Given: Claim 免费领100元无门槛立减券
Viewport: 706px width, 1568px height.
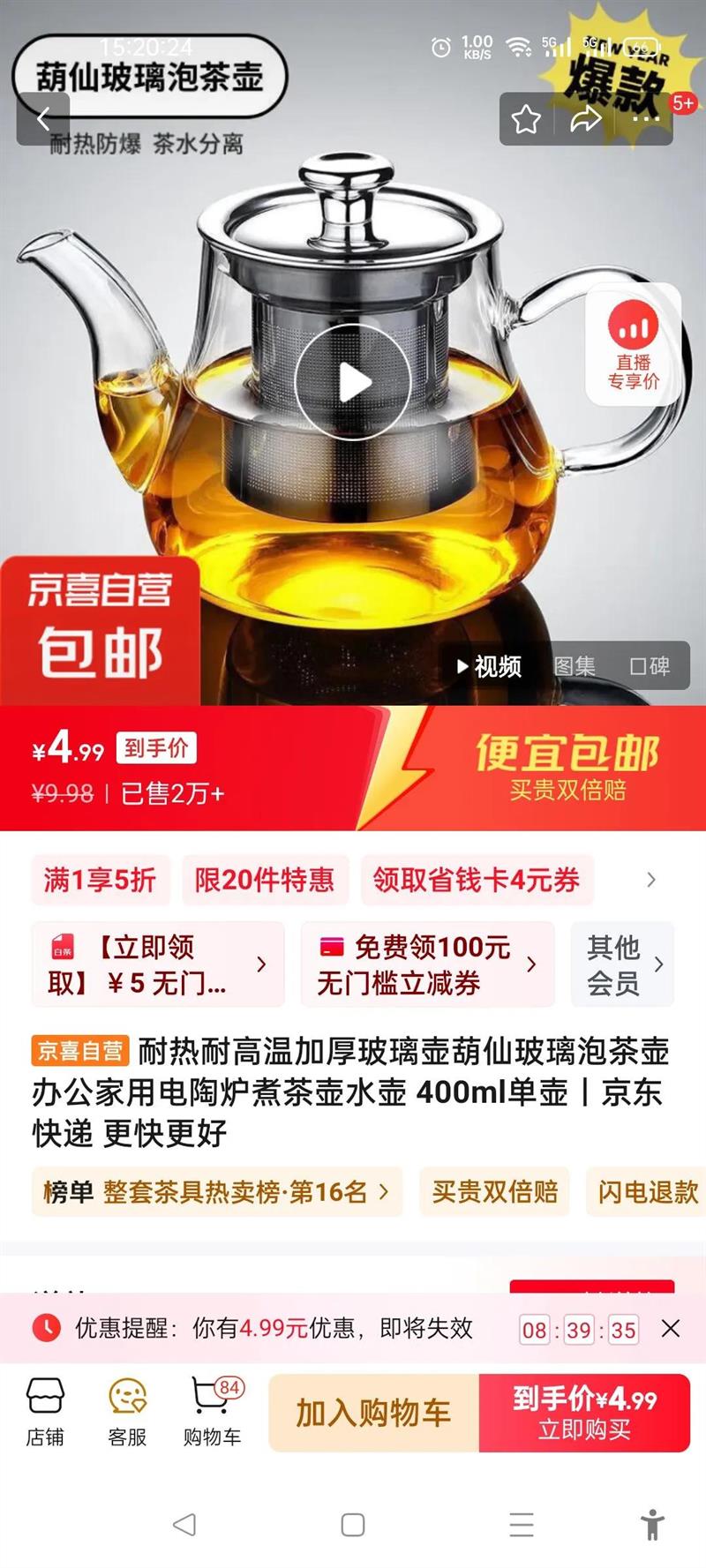Looking at the screenshot, I should coord(427,964).
